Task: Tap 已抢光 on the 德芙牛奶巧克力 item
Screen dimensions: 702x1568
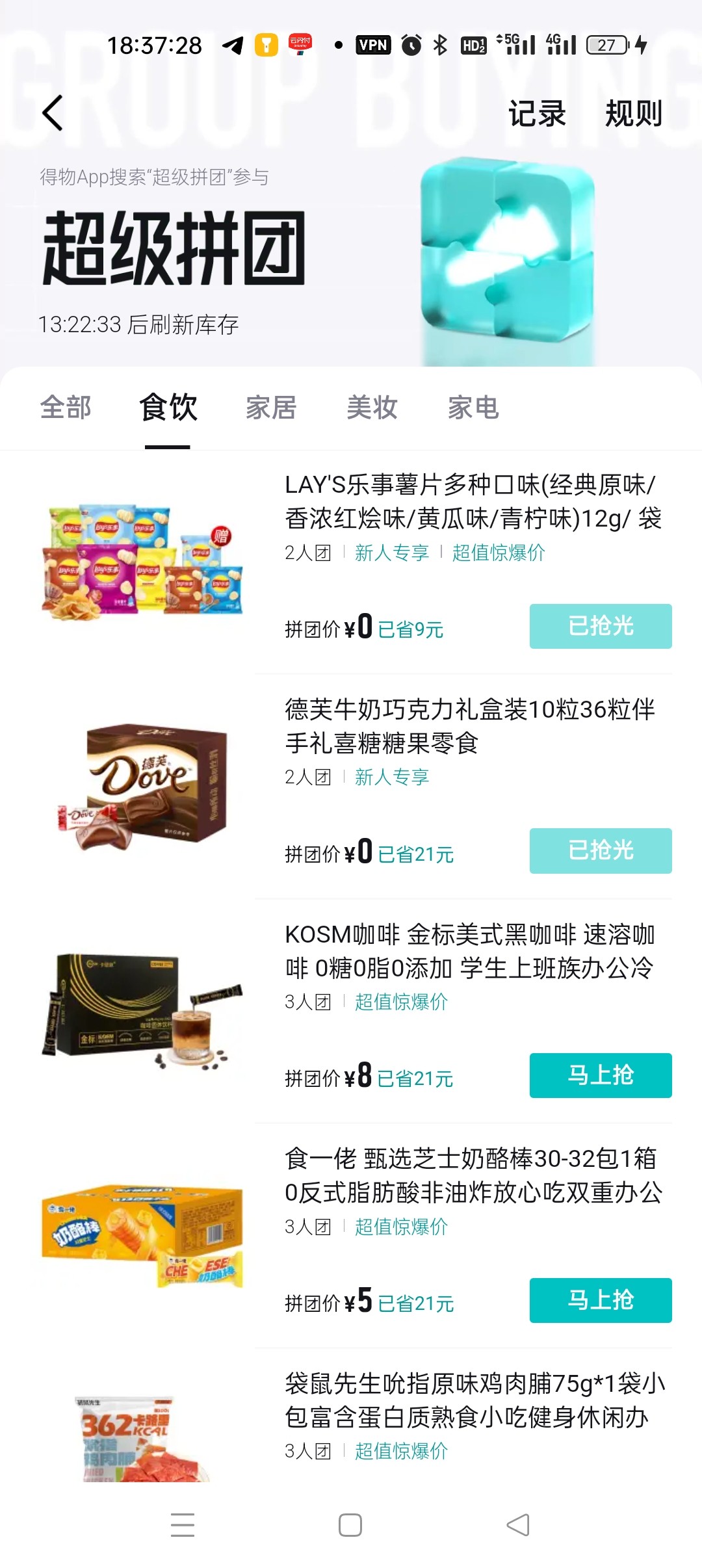Action: pyautogui.click(x=601, y=850)
